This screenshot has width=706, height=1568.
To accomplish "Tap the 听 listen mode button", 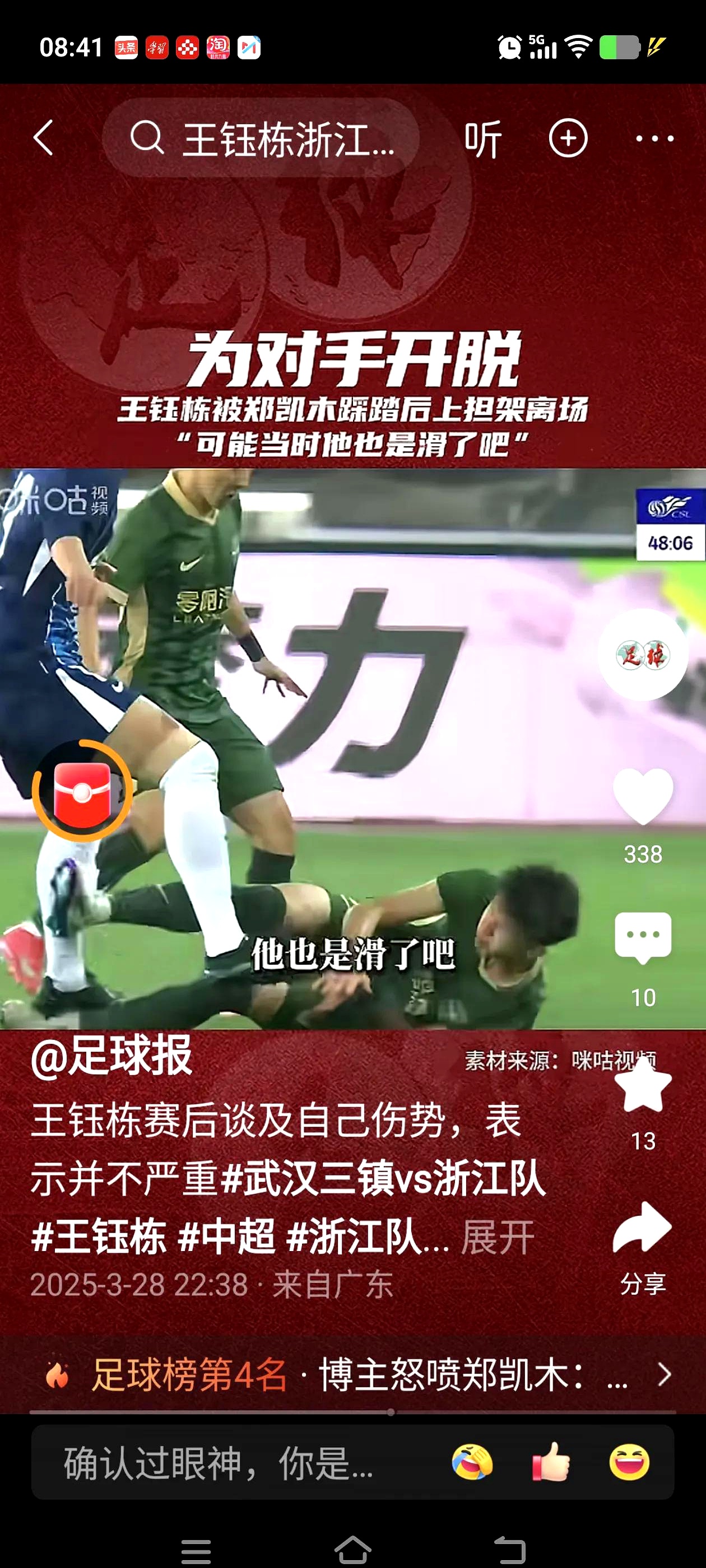I will click(482, 139).
